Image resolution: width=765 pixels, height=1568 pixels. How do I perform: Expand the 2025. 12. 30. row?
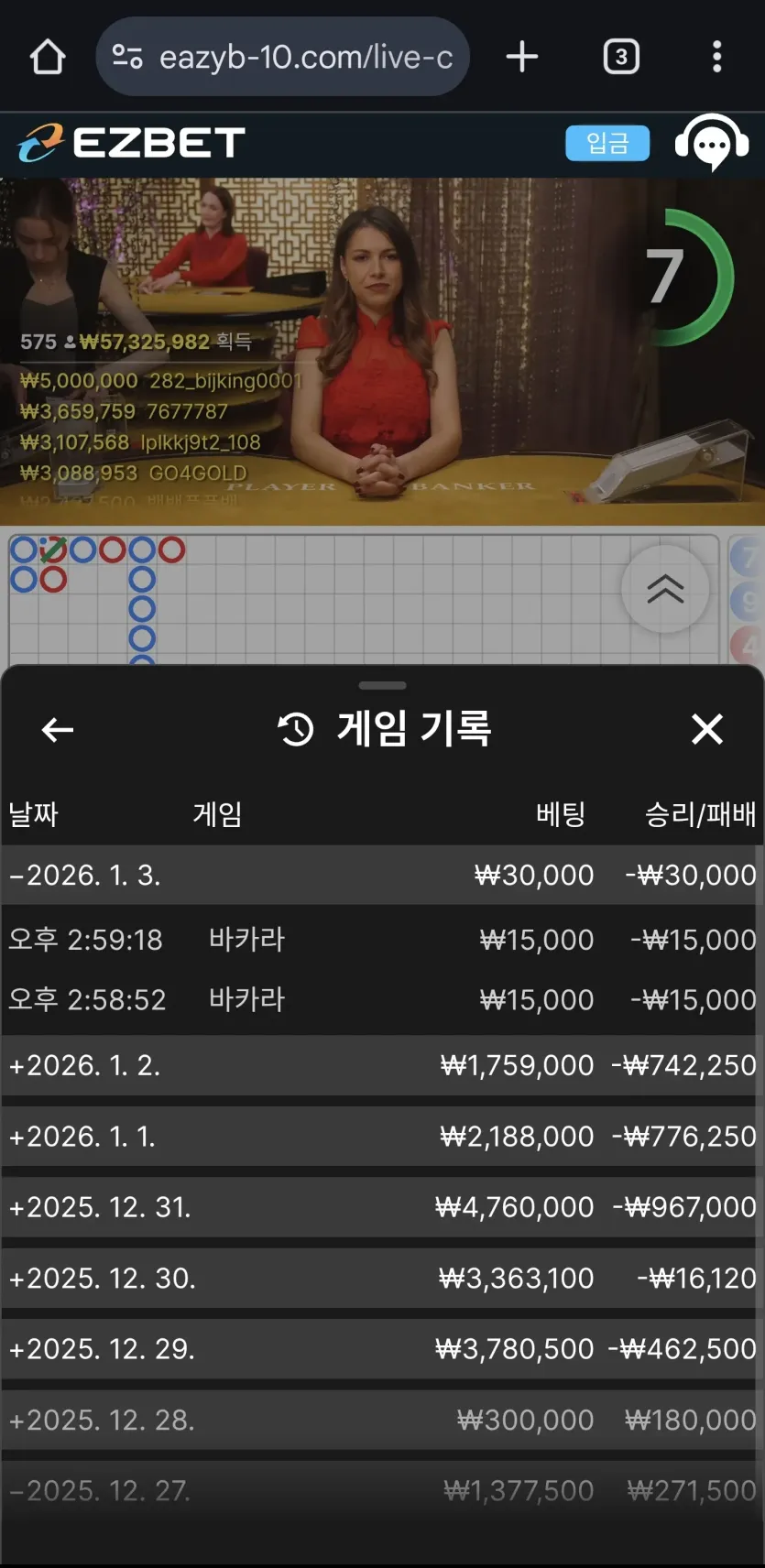click(x=379, y=1279)
